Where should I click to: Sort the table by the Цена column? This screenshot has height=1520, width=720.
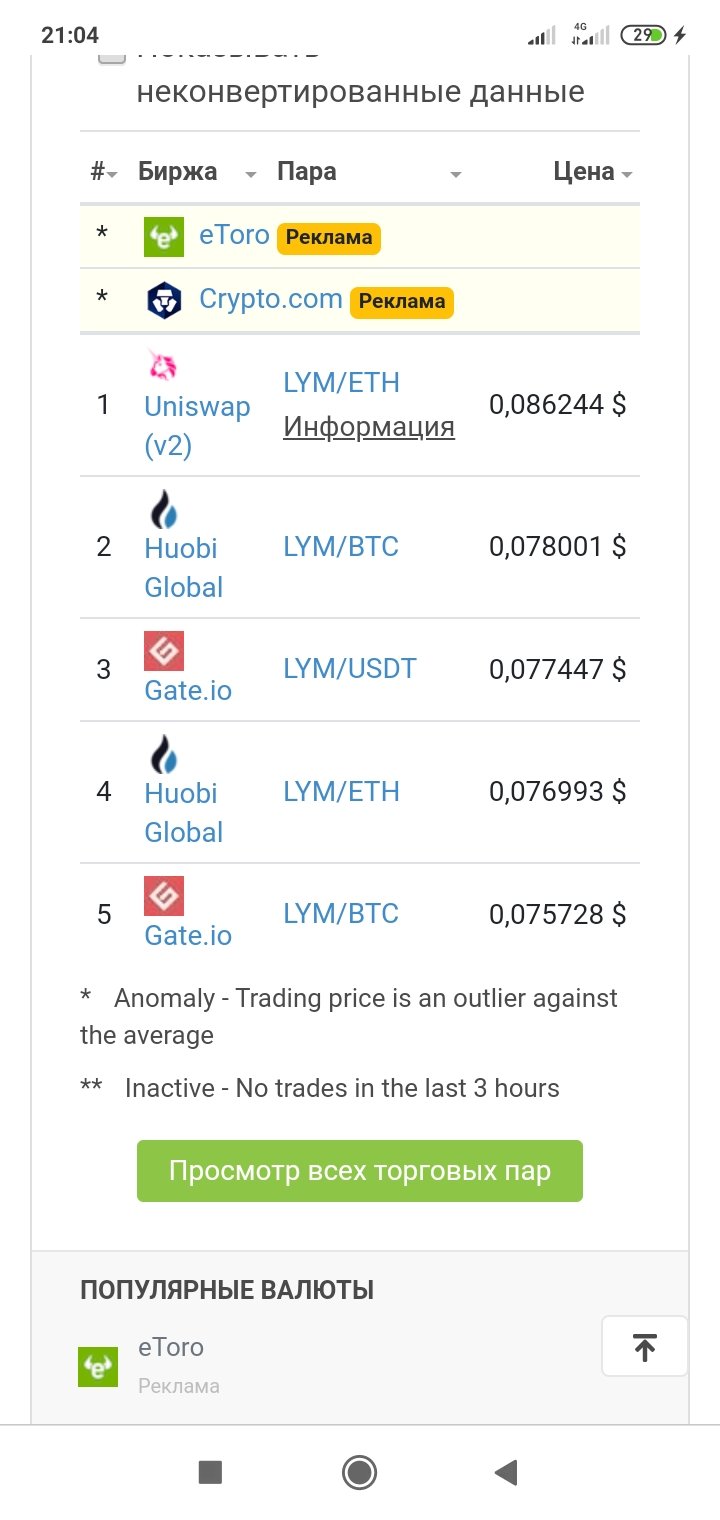[593, 172]
